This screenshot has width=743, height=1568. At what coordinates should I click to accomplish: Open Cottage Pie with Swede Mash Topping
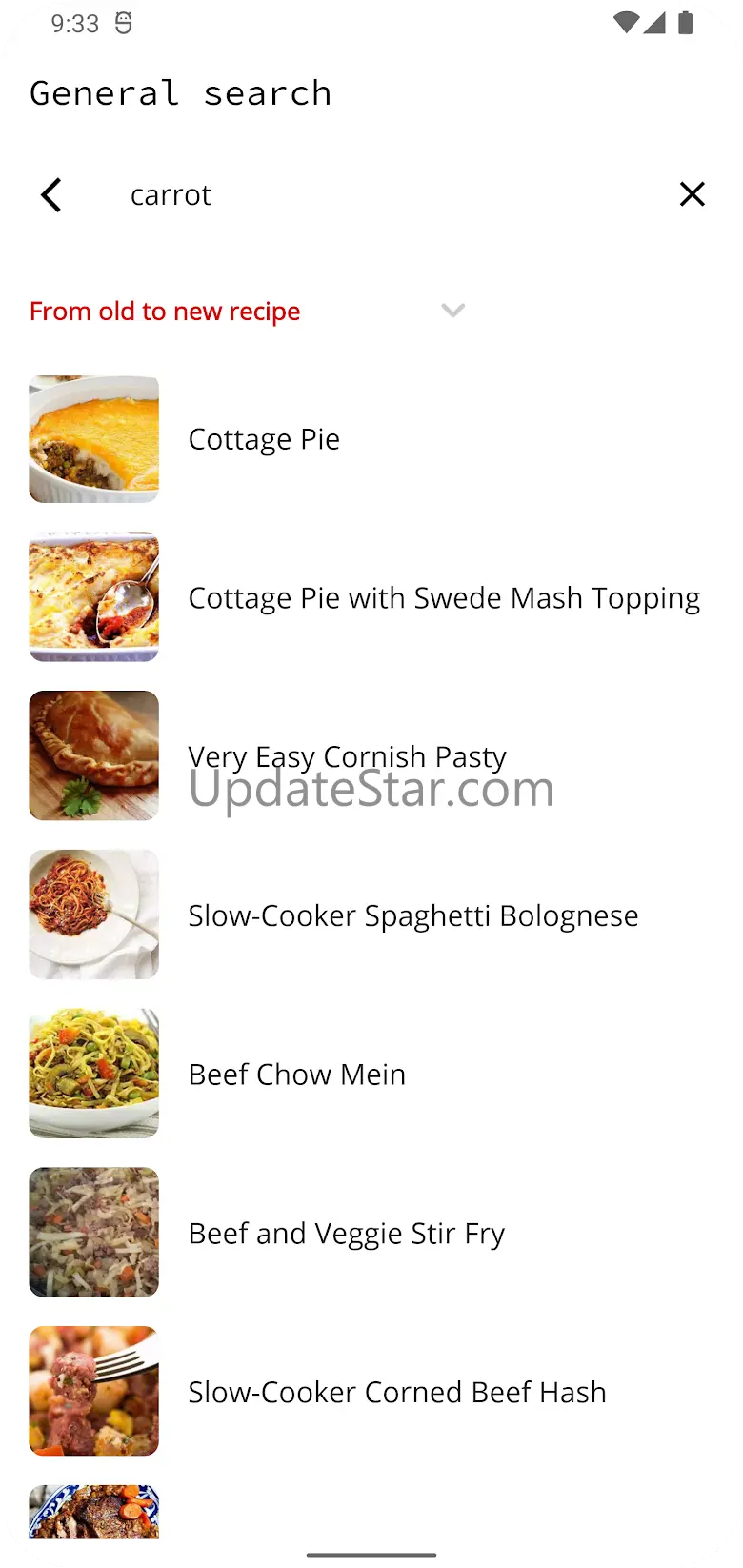pos(443,598)
